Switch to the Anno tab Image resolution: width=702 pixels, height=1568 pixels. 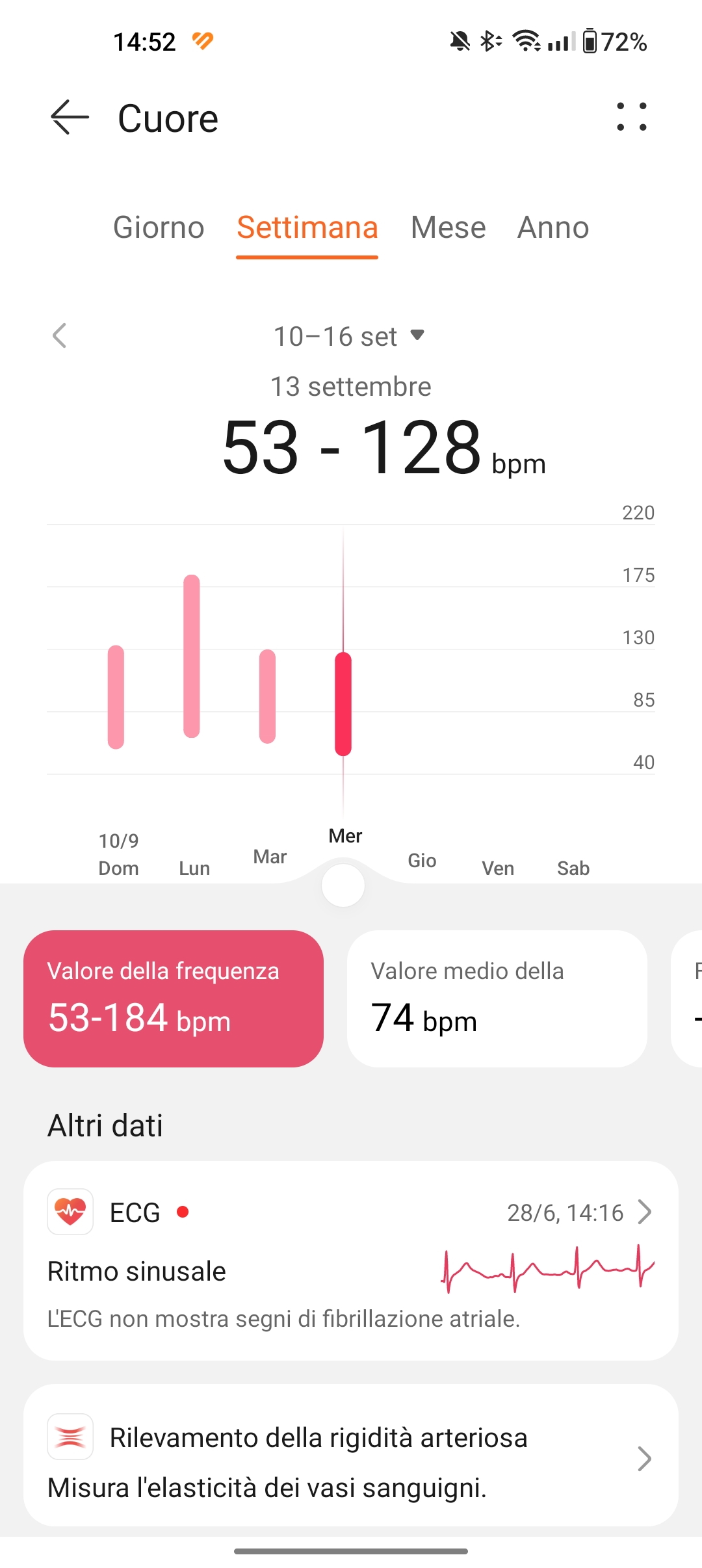tap(553, 228)
